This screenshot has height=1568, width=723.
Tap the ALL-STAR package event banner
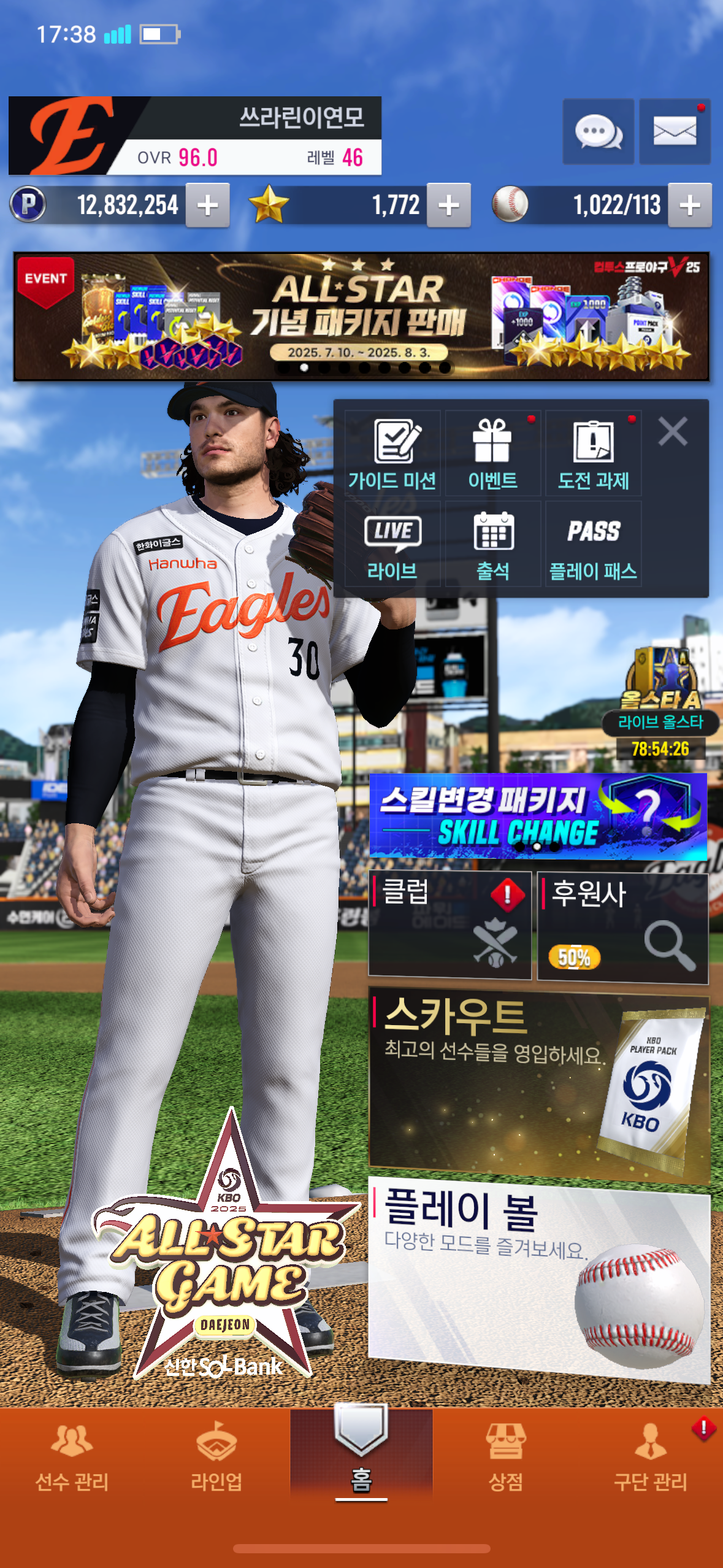[361, 317]
